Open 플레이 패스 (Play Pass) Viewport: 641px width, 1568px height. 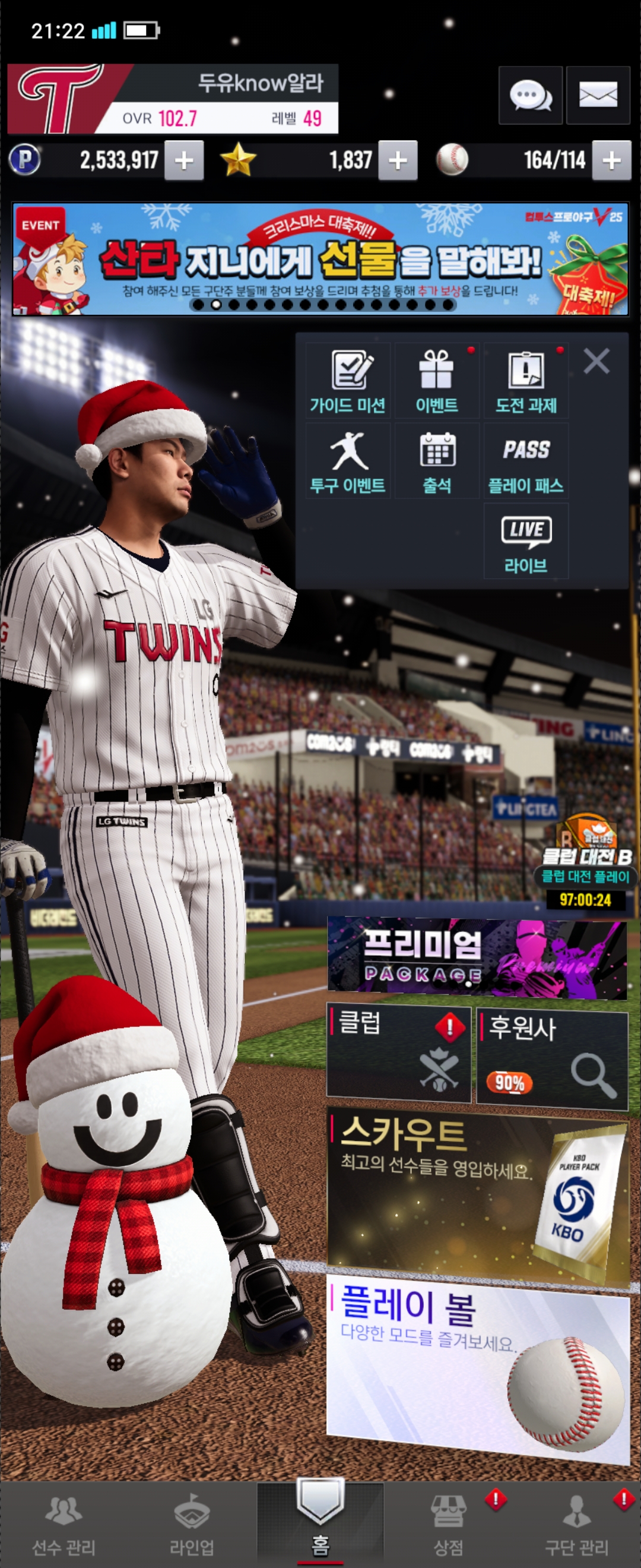point(526,461)
